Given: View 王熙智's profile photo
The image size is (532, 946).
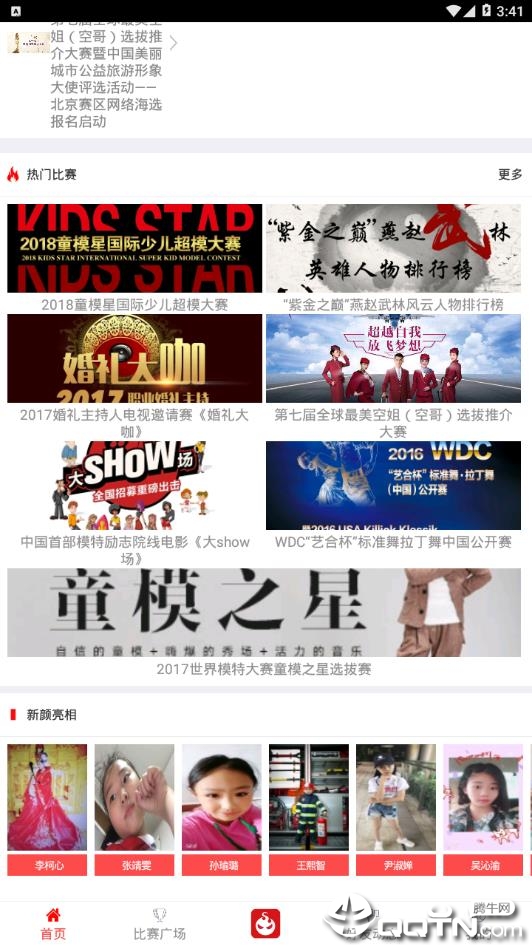Looking at the screenshot, I should coord(309,797).
